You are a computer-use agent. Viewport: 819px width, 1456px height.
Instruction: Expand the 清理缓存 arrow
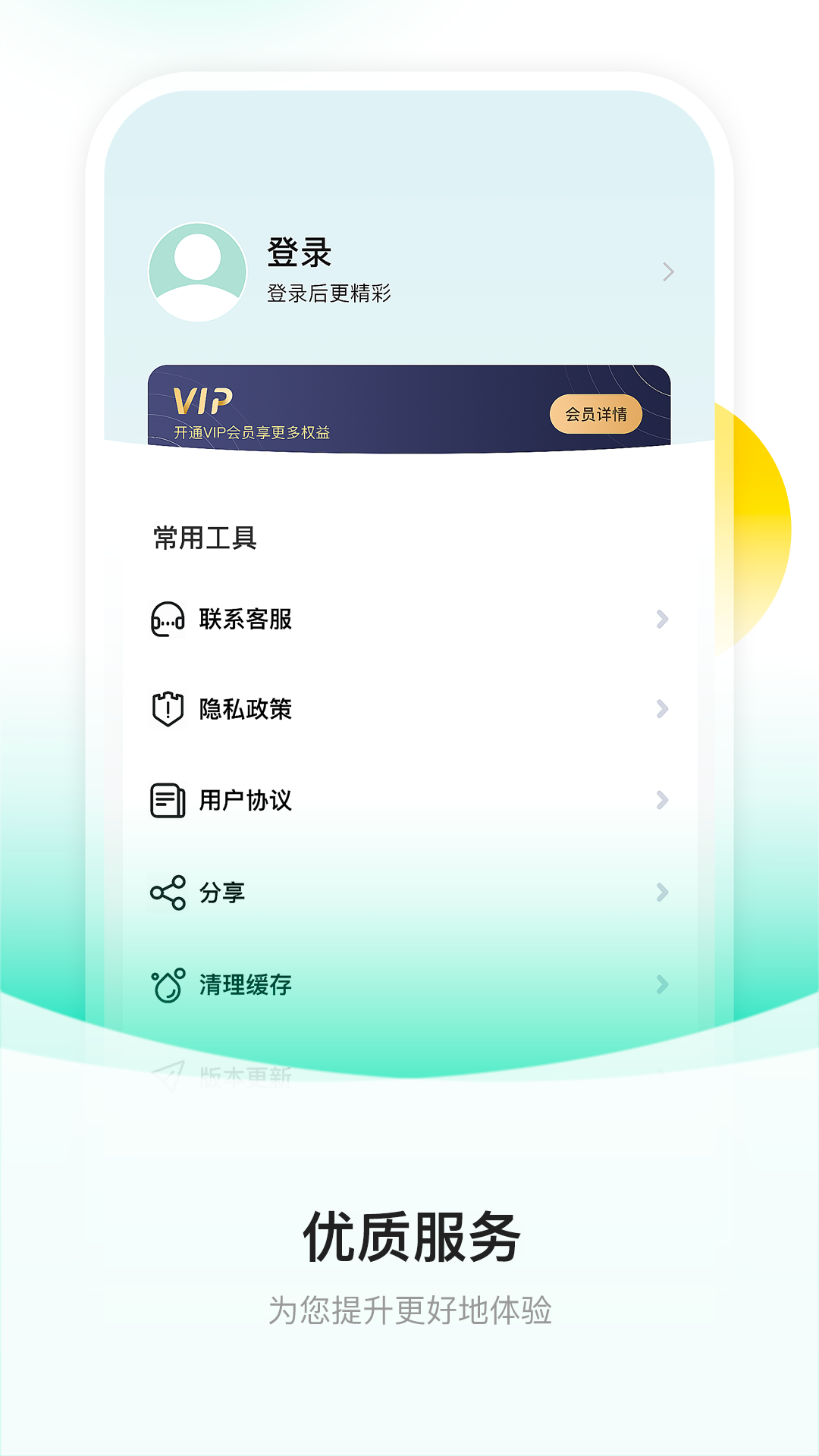663,984
